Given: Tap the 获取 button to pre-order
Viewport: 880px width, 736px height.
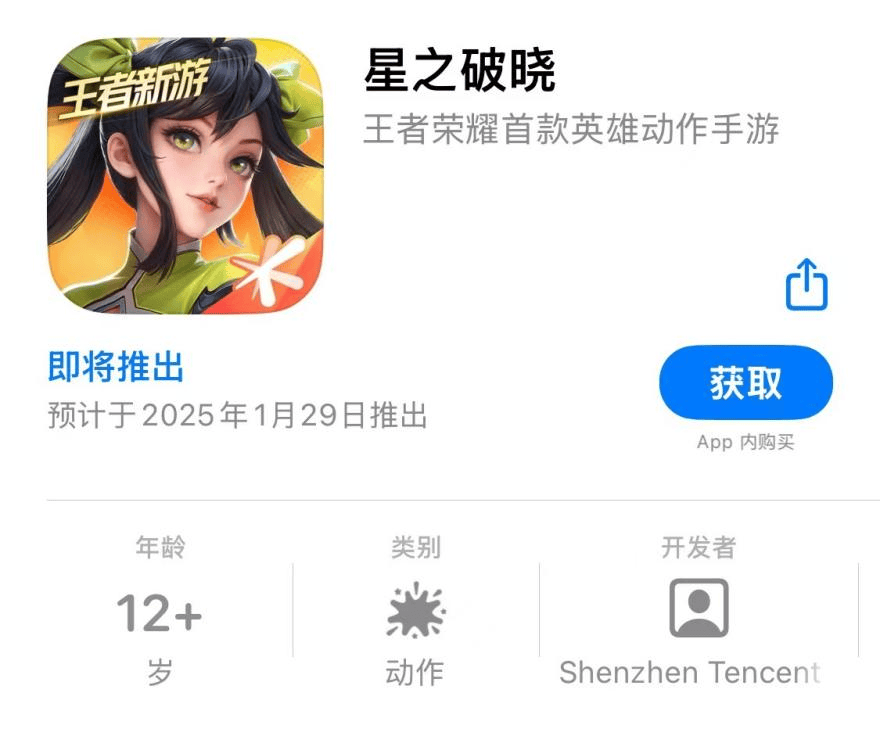Looking at the screenshot, I should (x=745, y=383).
